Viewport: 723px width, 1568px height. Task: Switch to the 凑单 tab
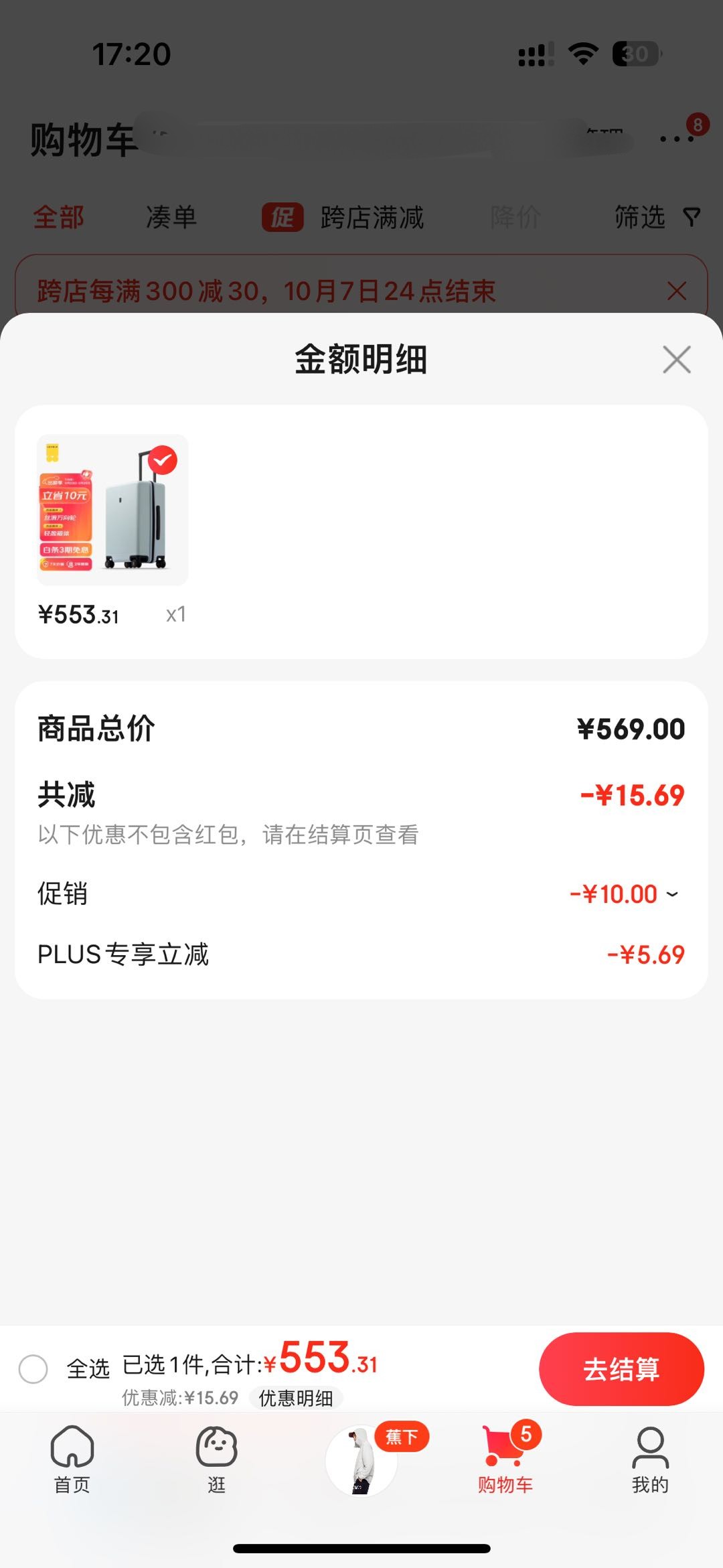coord(170,218)
